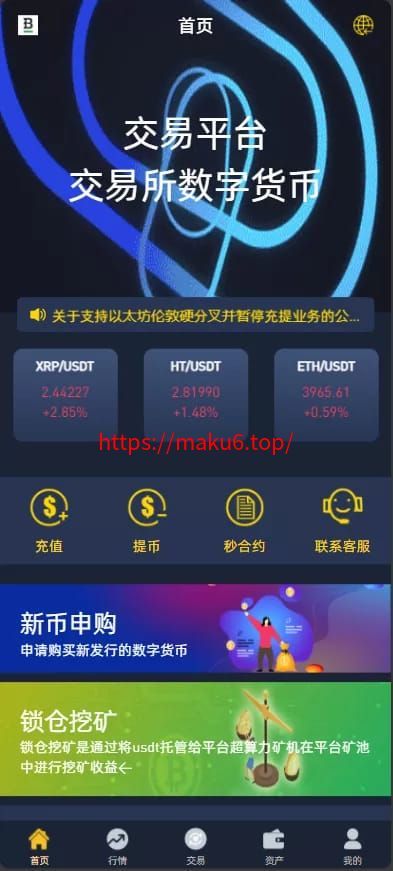
Task: Go to the 我的 profile tab
Action: click(352, 847)
